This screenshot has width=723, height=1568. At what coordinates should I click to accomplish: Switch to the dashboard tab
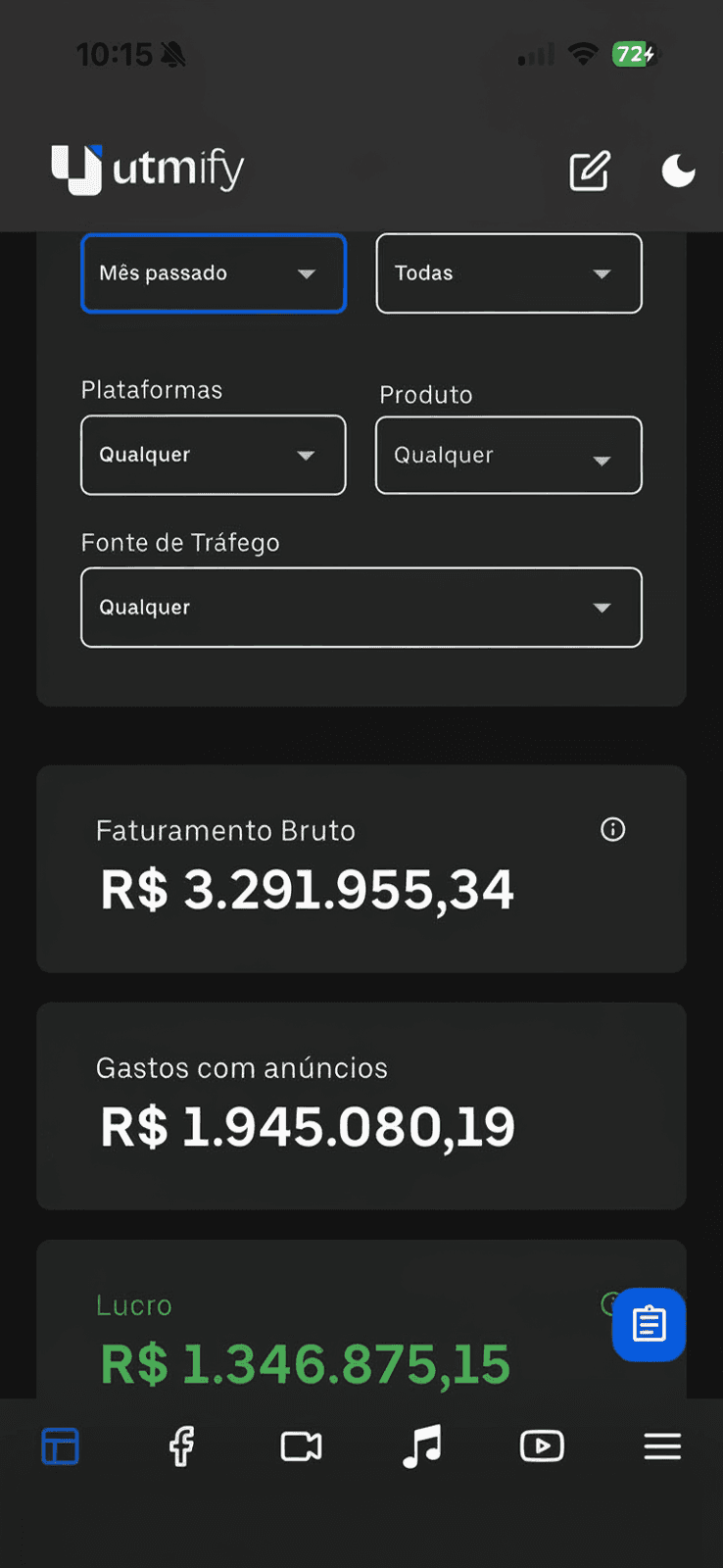(61, 1446)
